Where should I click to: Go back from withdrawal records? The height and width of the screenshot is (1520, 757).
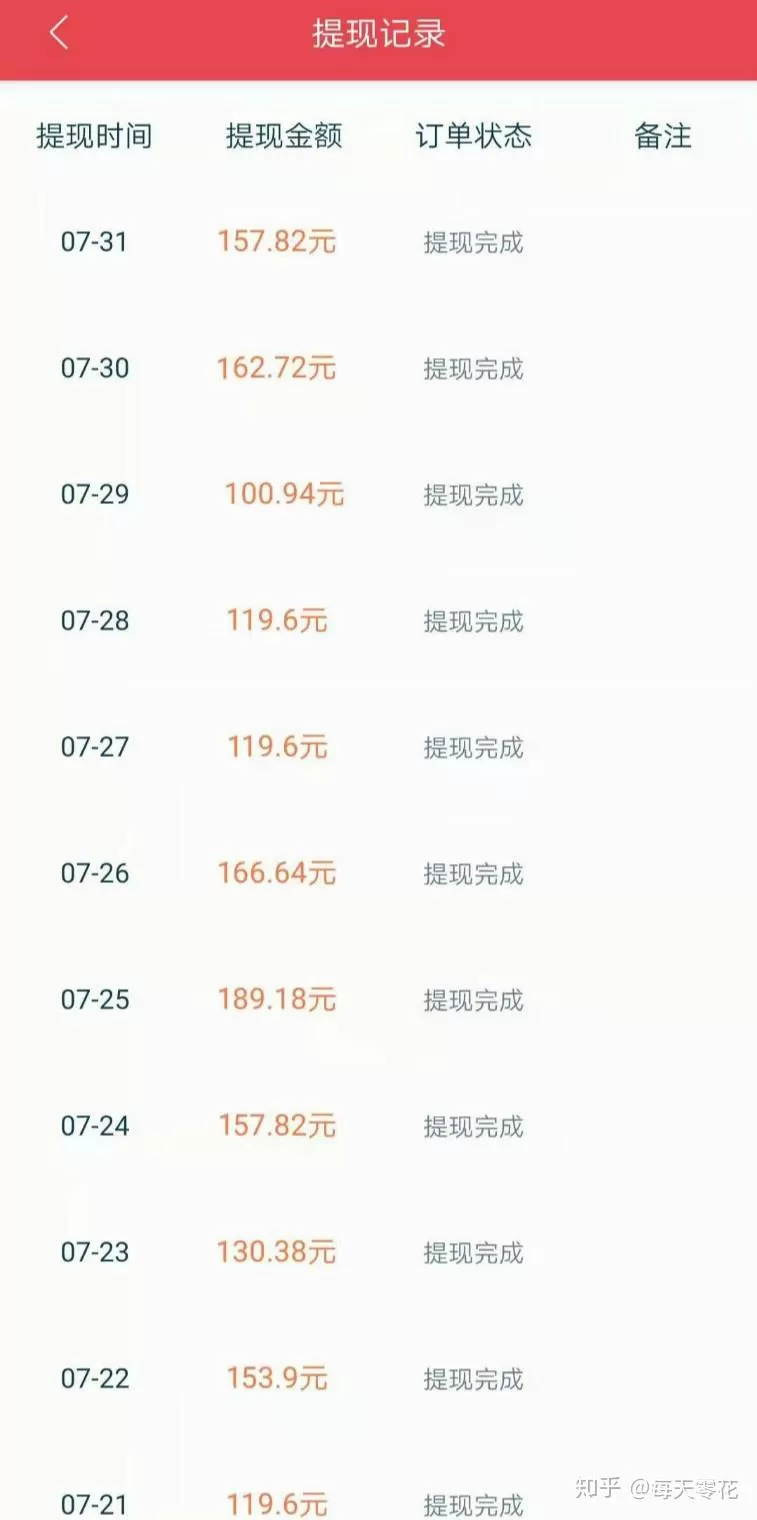coord(59,33)
